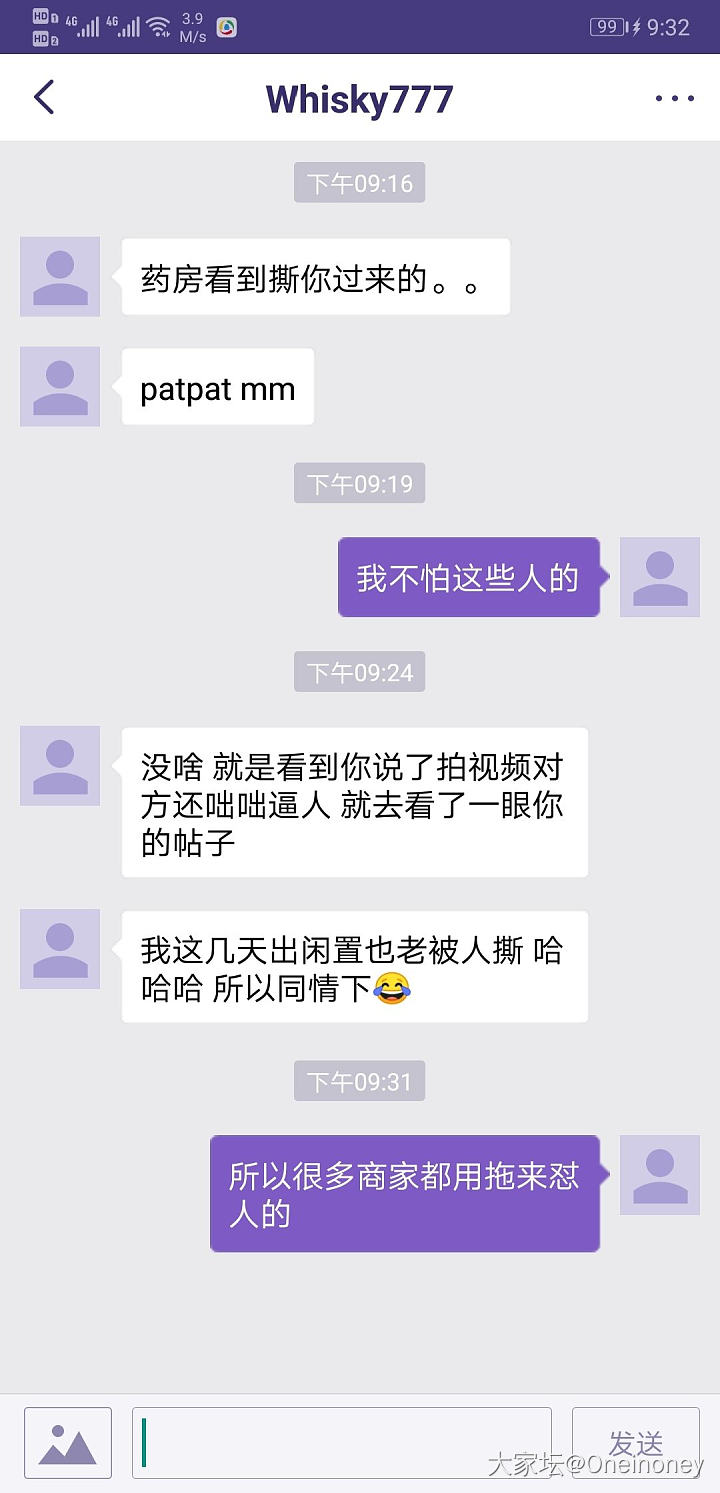View my avatar beside '我不怕这些人的'
This screenshot has height=1493, width=720.
(x=660, y=577)
